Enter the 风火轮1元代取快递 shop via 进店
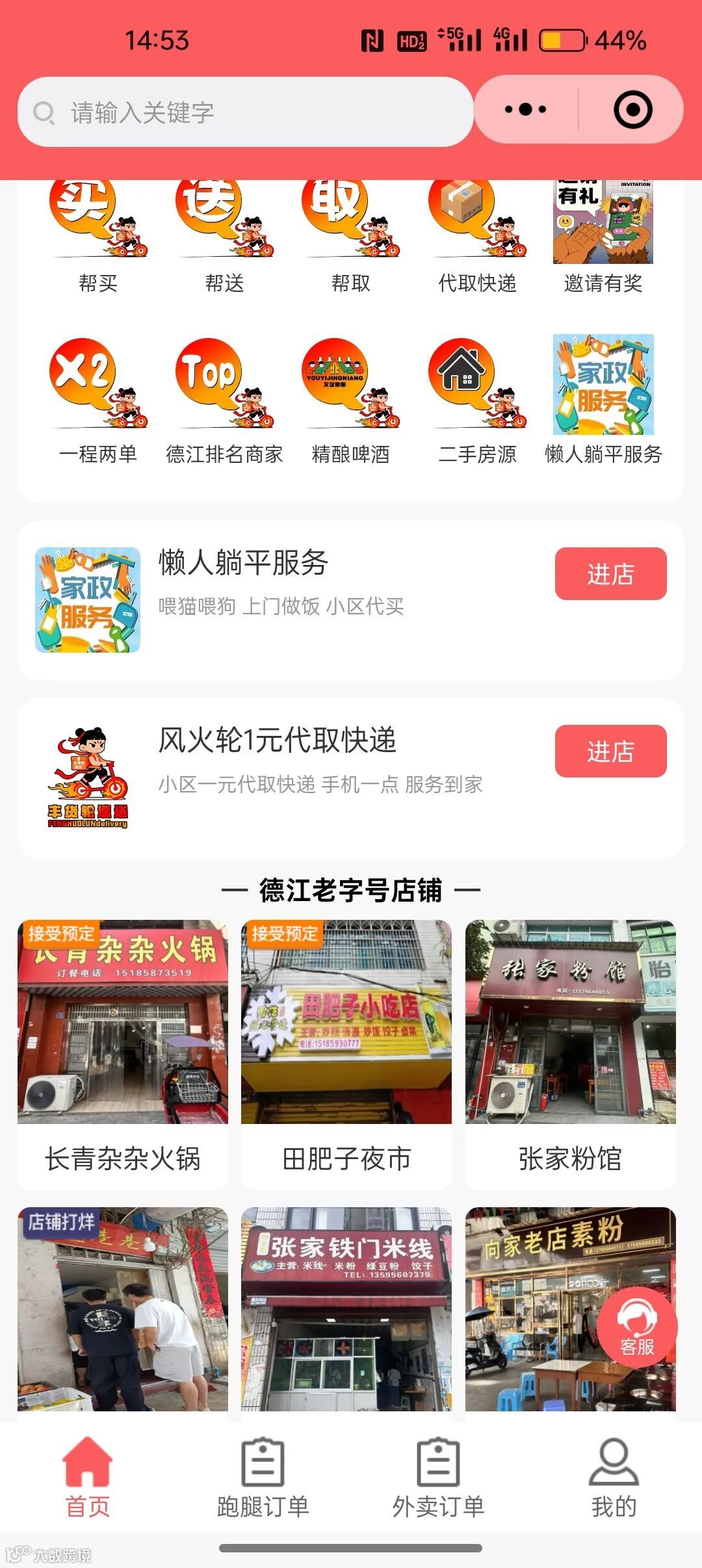702x1568 pixels. pos(610,751)
